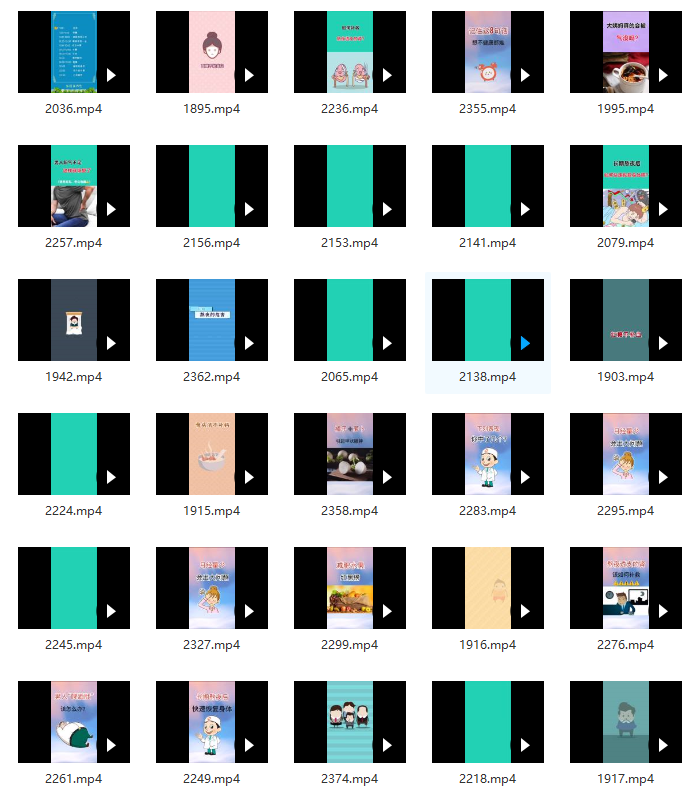Open video 1895.mp4
The image size is (700, 797).
coord(212,52)
